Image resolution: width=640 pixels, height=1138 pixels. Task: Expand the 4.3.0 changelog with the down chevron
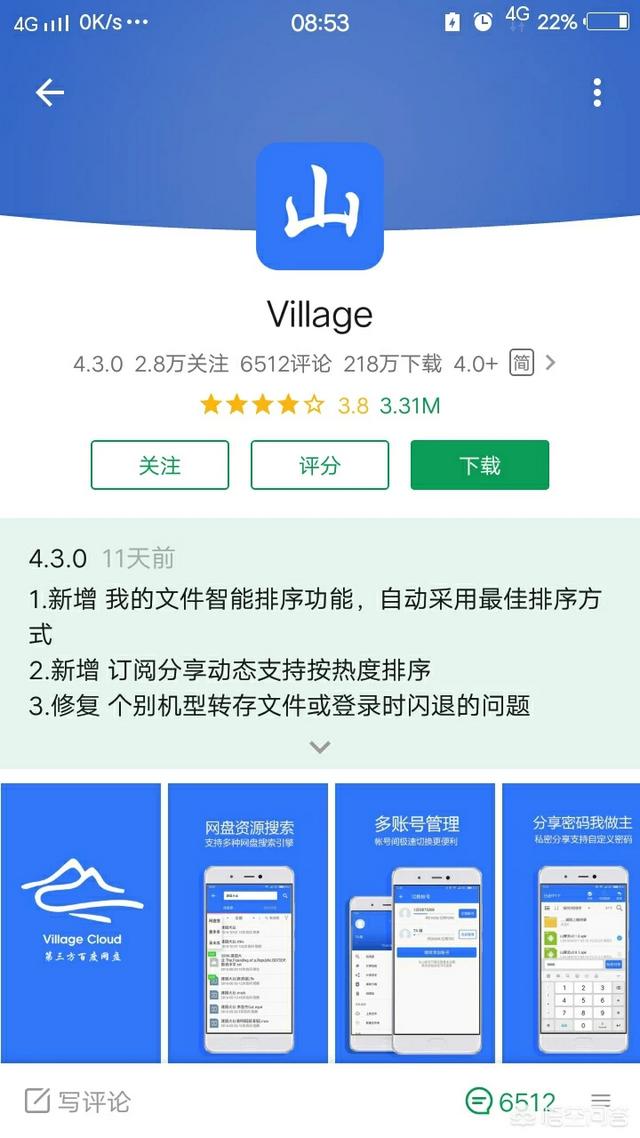320,747
